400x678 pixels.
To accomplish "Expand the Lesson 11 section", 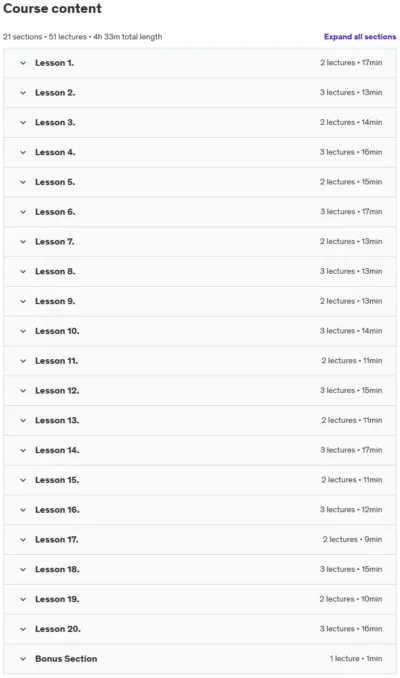I will [x=200, y=361].
